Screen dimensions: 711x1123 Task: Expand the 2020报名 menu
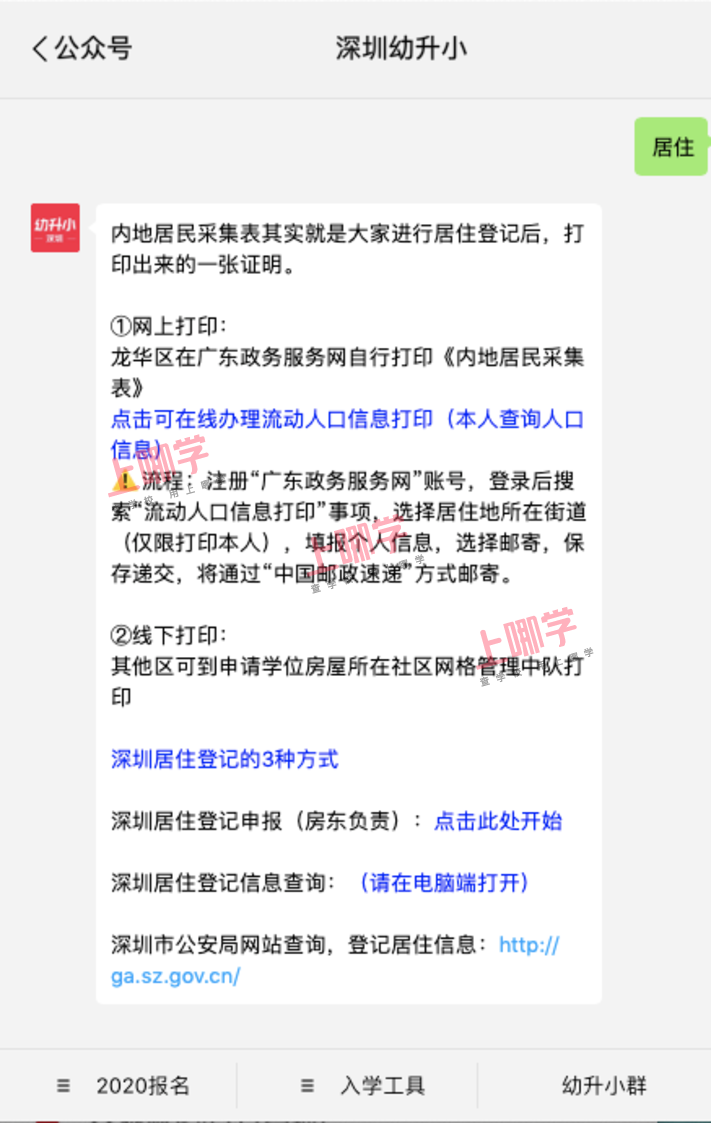(x=124, y=1085)
